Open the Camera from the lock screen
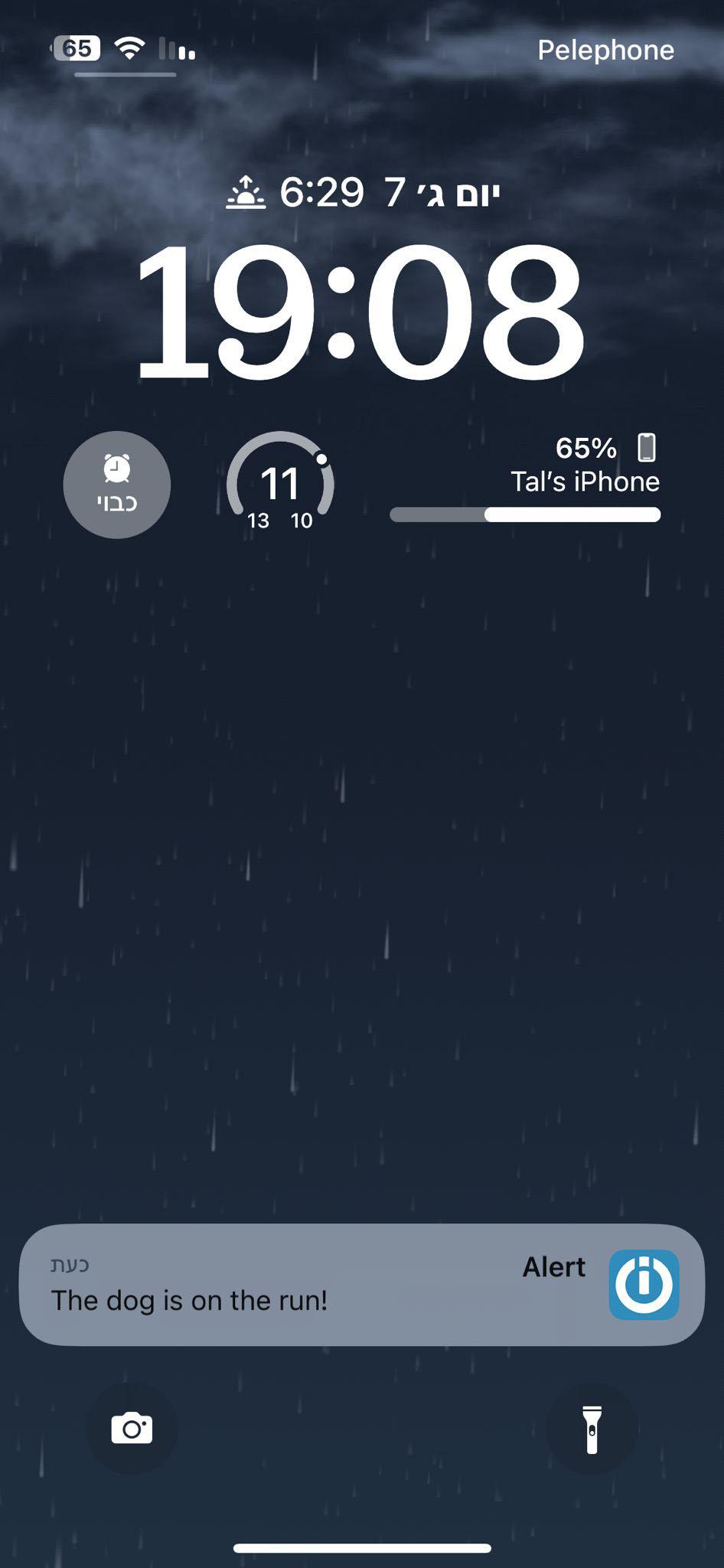 133,1427
